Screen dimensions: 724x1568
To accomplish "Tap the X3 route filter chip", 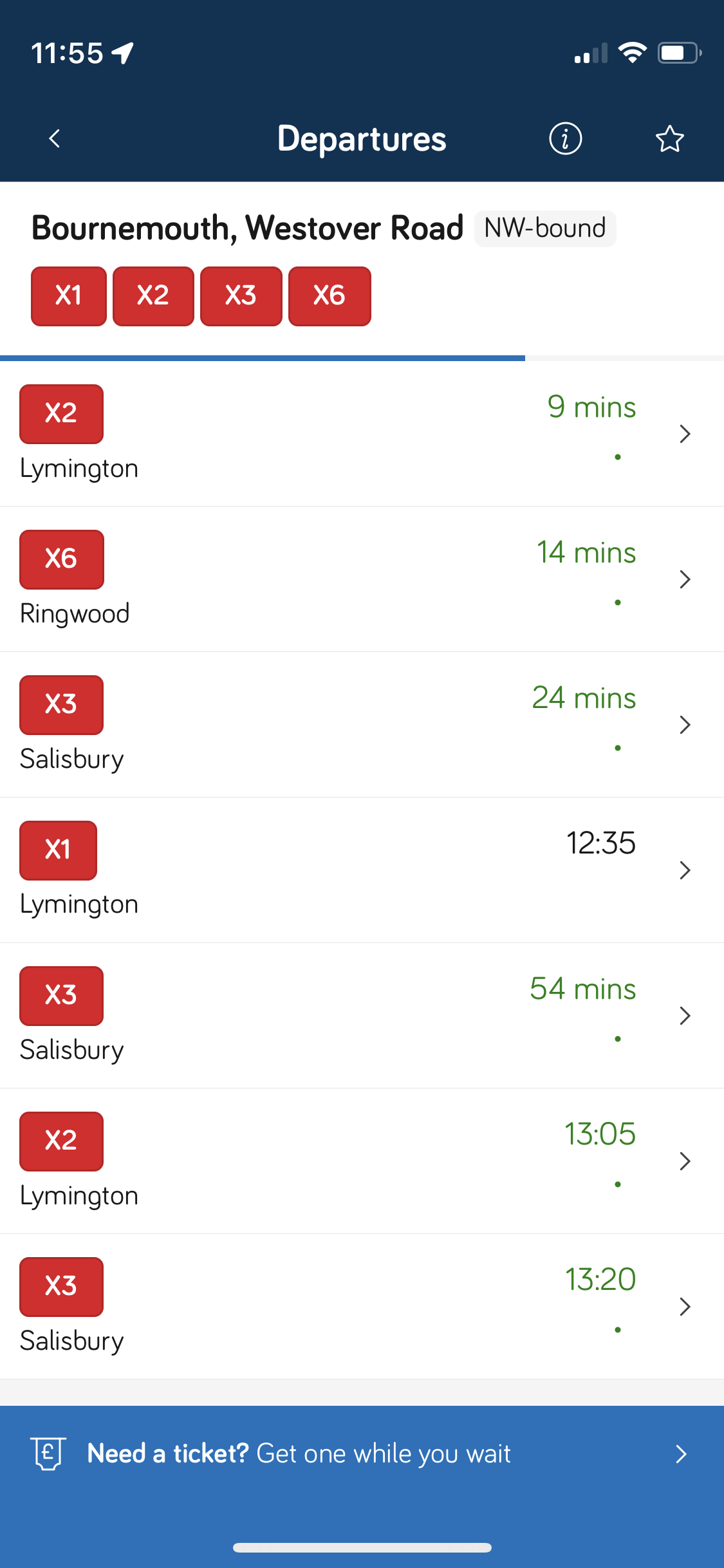I will (241, 296).
